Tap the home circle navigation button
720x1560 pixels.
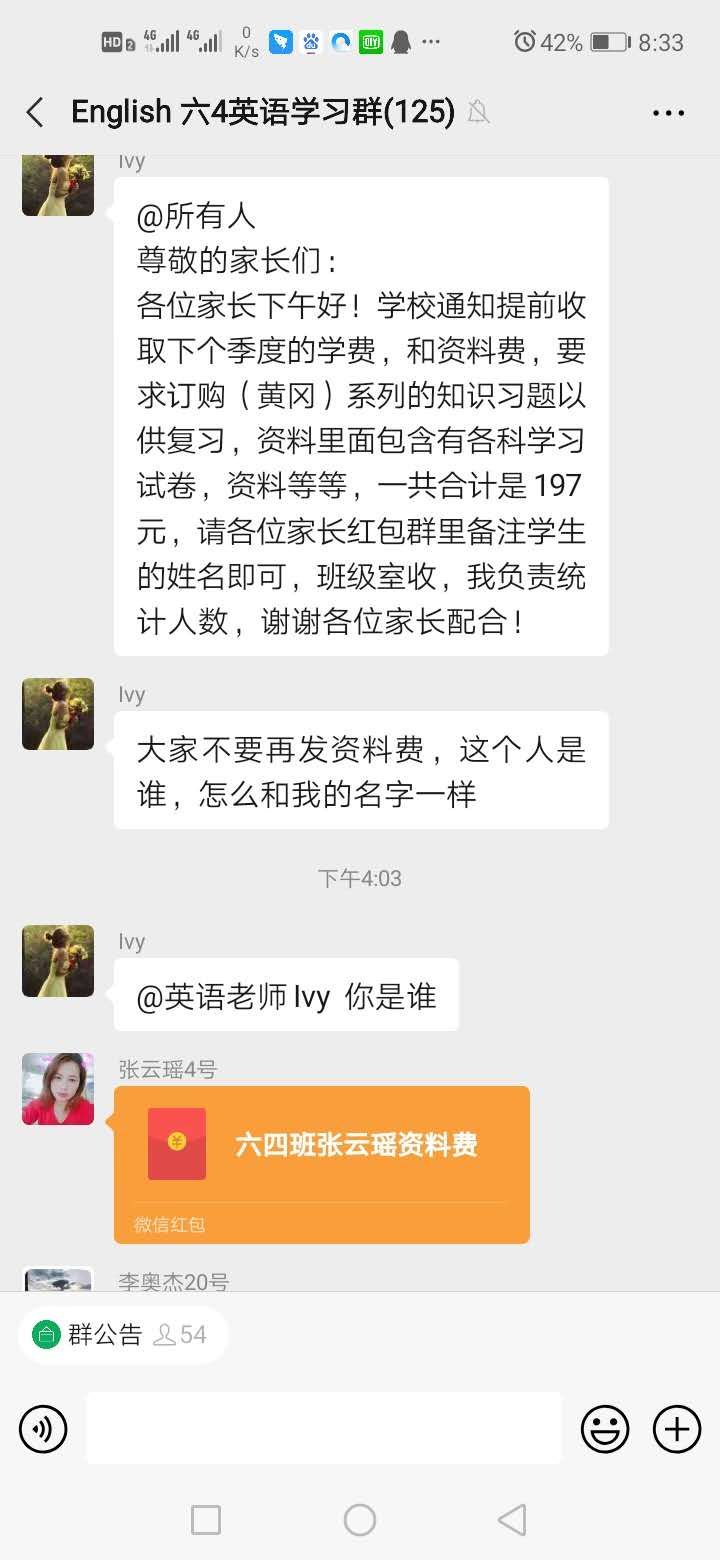(359, 1519)
